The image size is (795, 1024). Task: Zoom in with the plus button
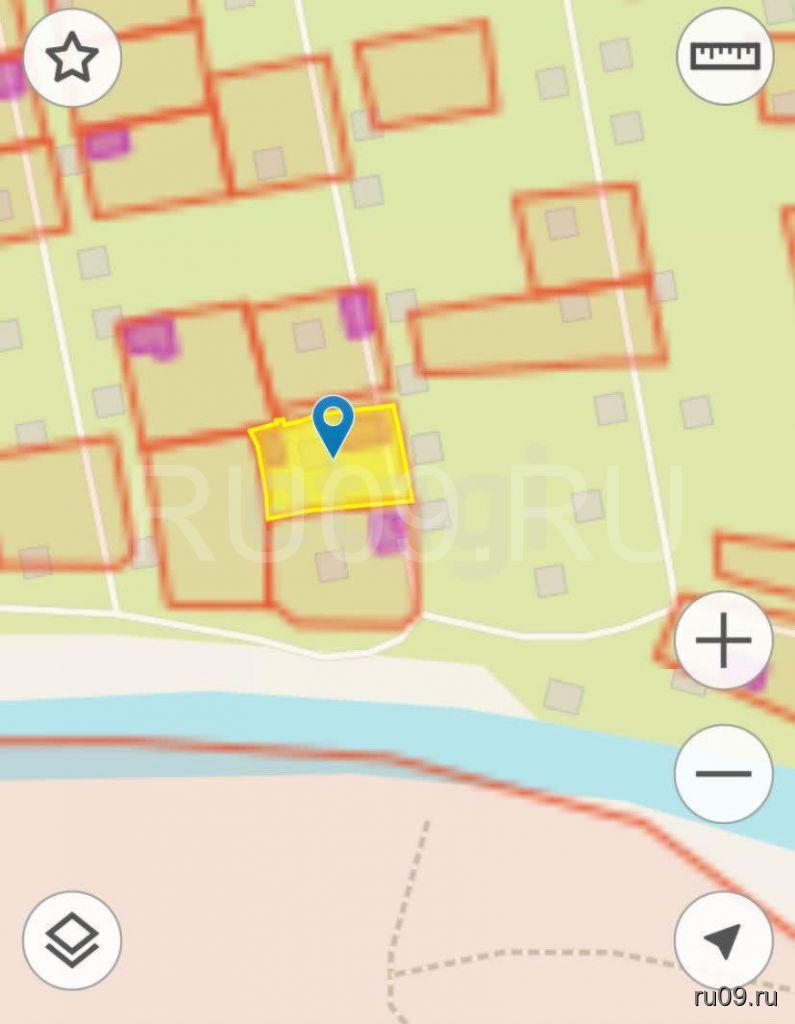(723, 640)
